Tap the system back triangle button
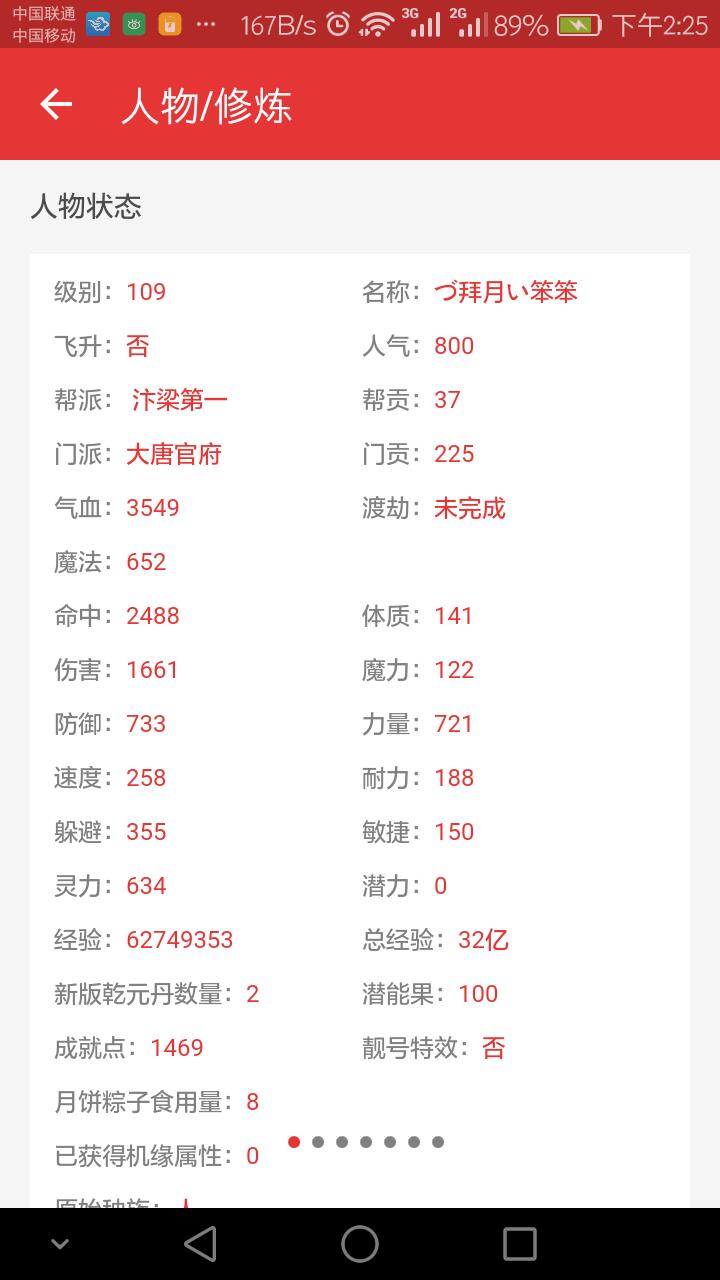720x1280 pixels. point(200,1244)
